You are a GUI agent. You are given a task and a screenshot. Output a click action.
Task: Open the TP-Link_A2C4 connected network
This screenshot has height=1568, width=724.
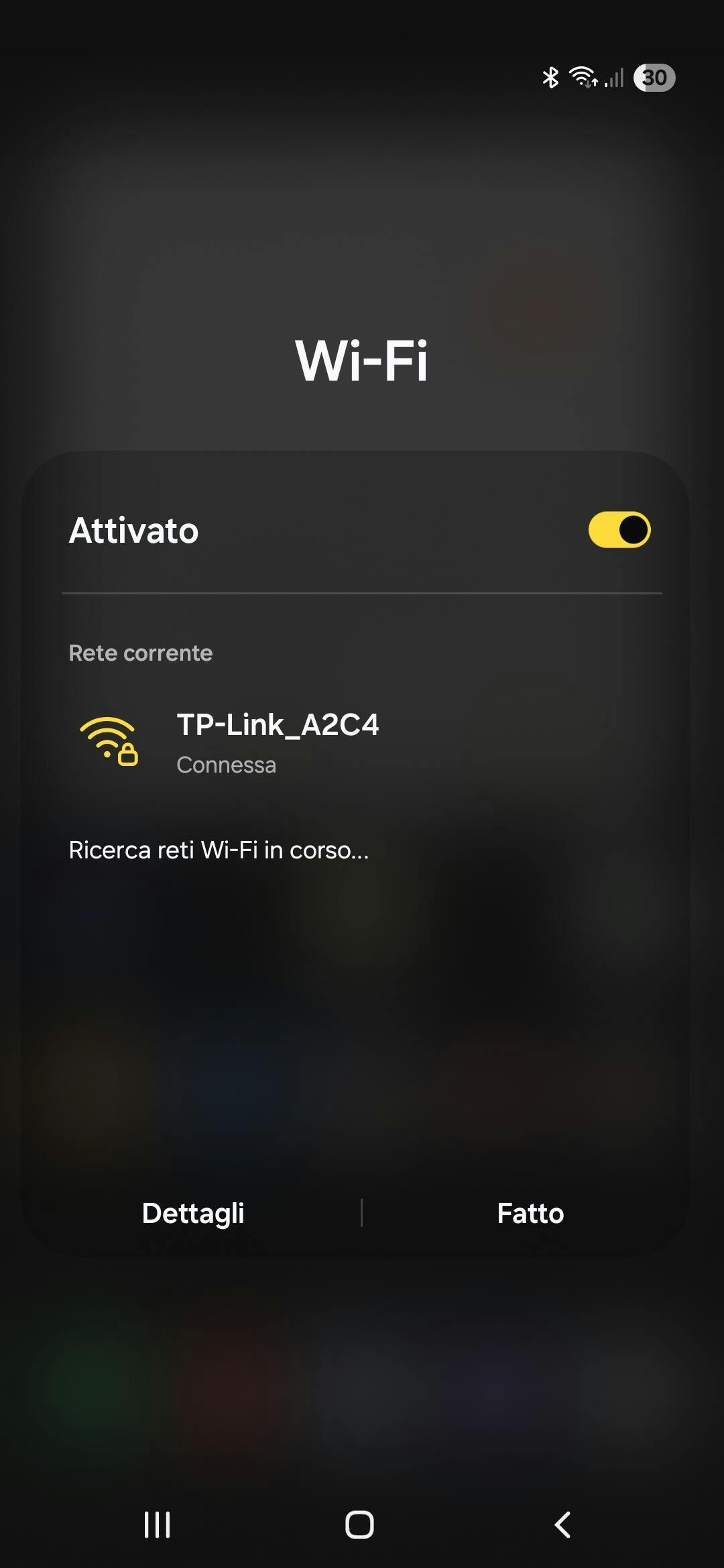[x=362, y=742]
